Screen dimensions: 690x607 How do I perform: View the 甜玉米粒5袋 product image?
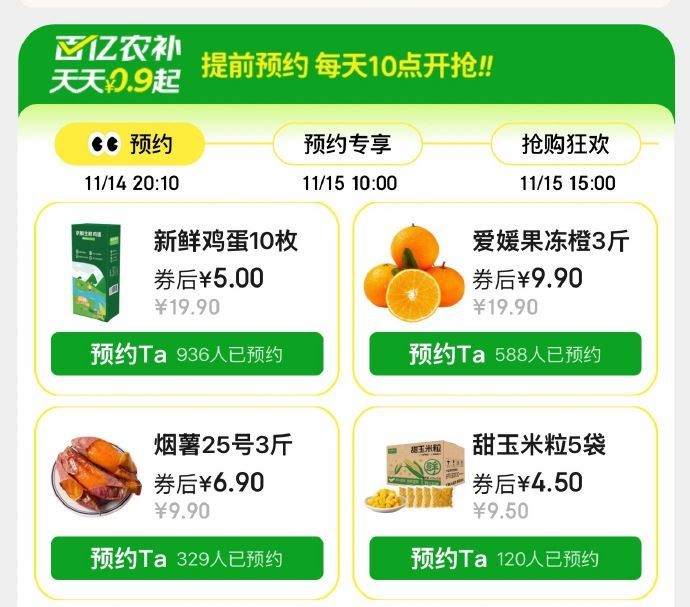tap(413, 472)
